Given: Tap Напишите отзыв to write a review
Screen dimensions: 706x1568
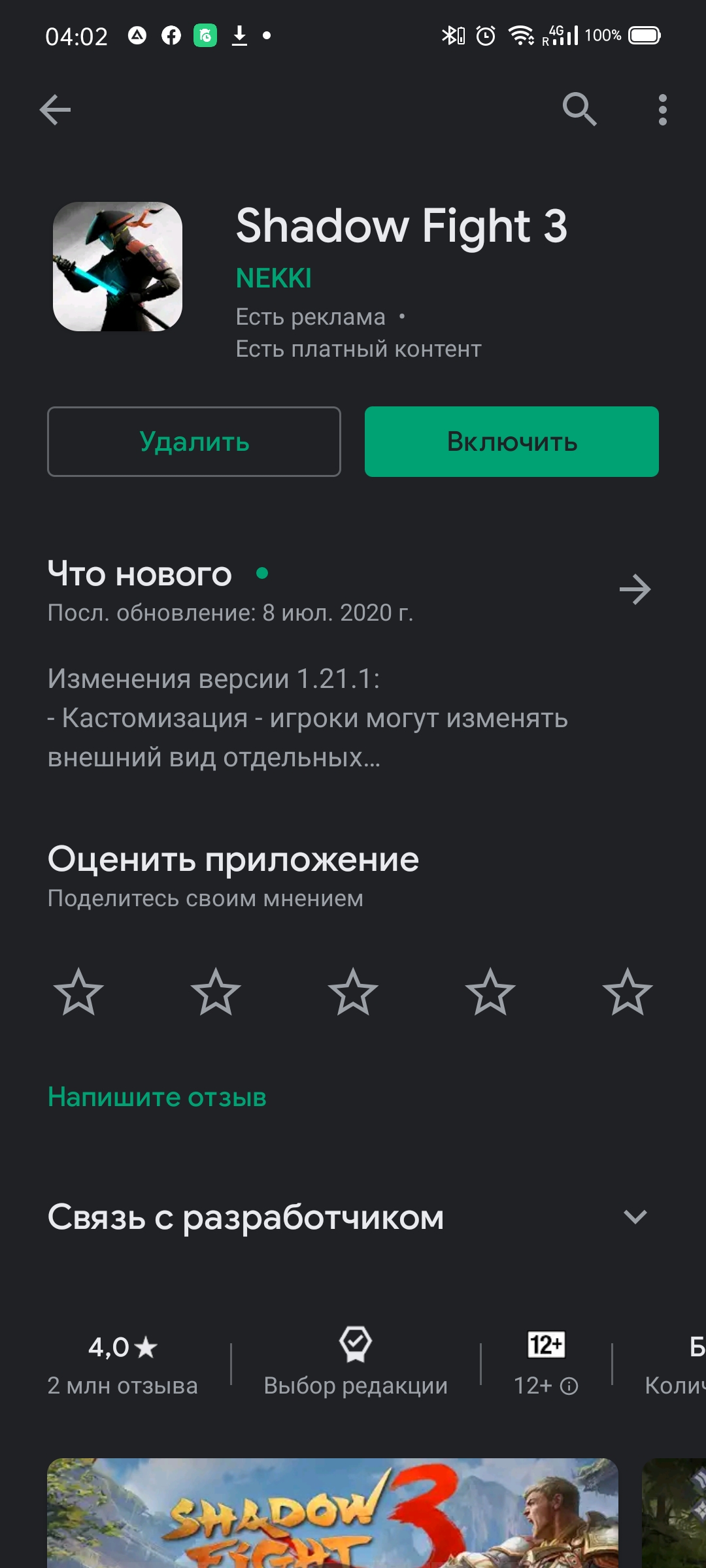Looking at the screenshot, I should coord(157,1097).
